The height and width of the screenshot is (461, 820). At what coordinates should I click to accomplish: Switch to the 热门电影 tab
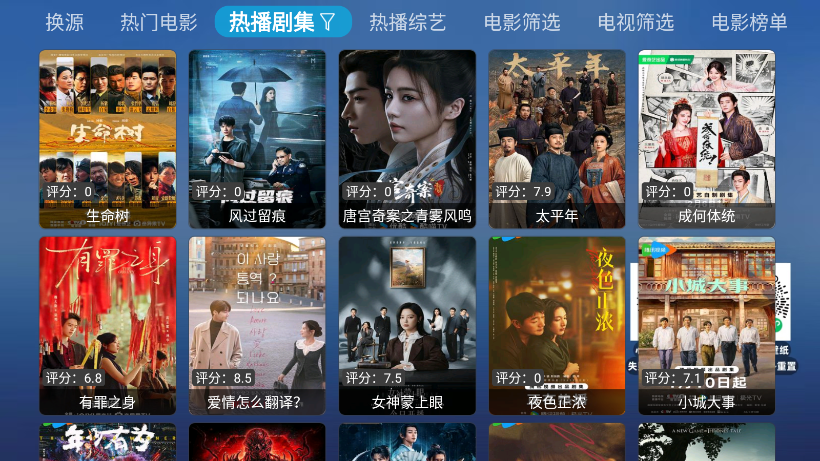click(x=159, y=22)
